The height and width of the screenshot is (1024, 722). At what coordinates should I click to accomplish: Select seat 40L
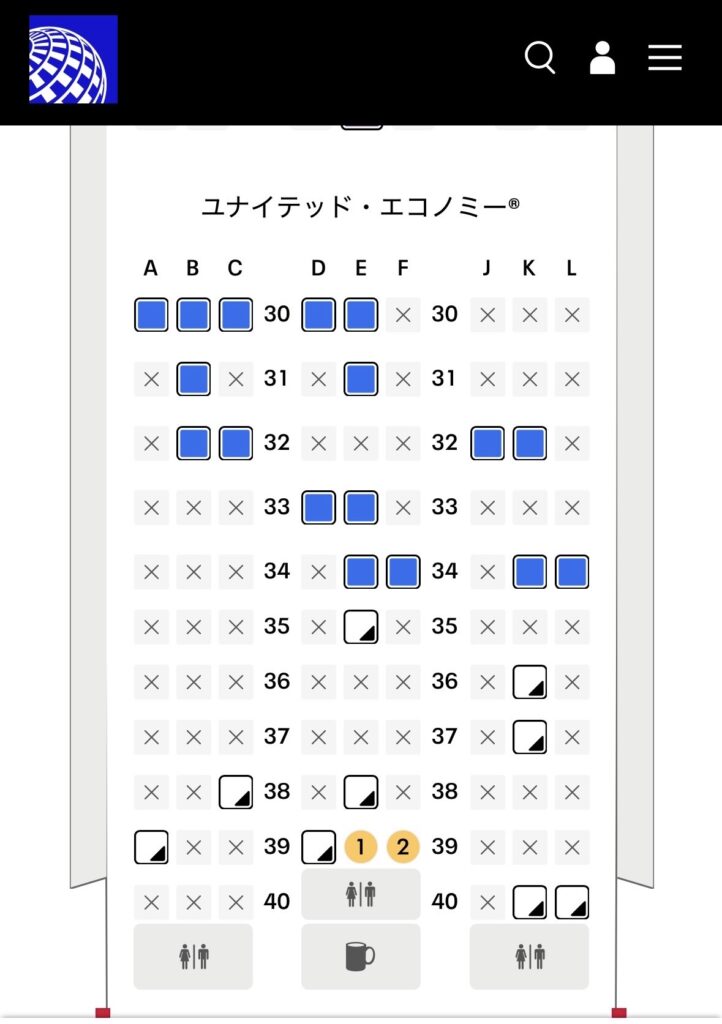[x=571, y=902]
